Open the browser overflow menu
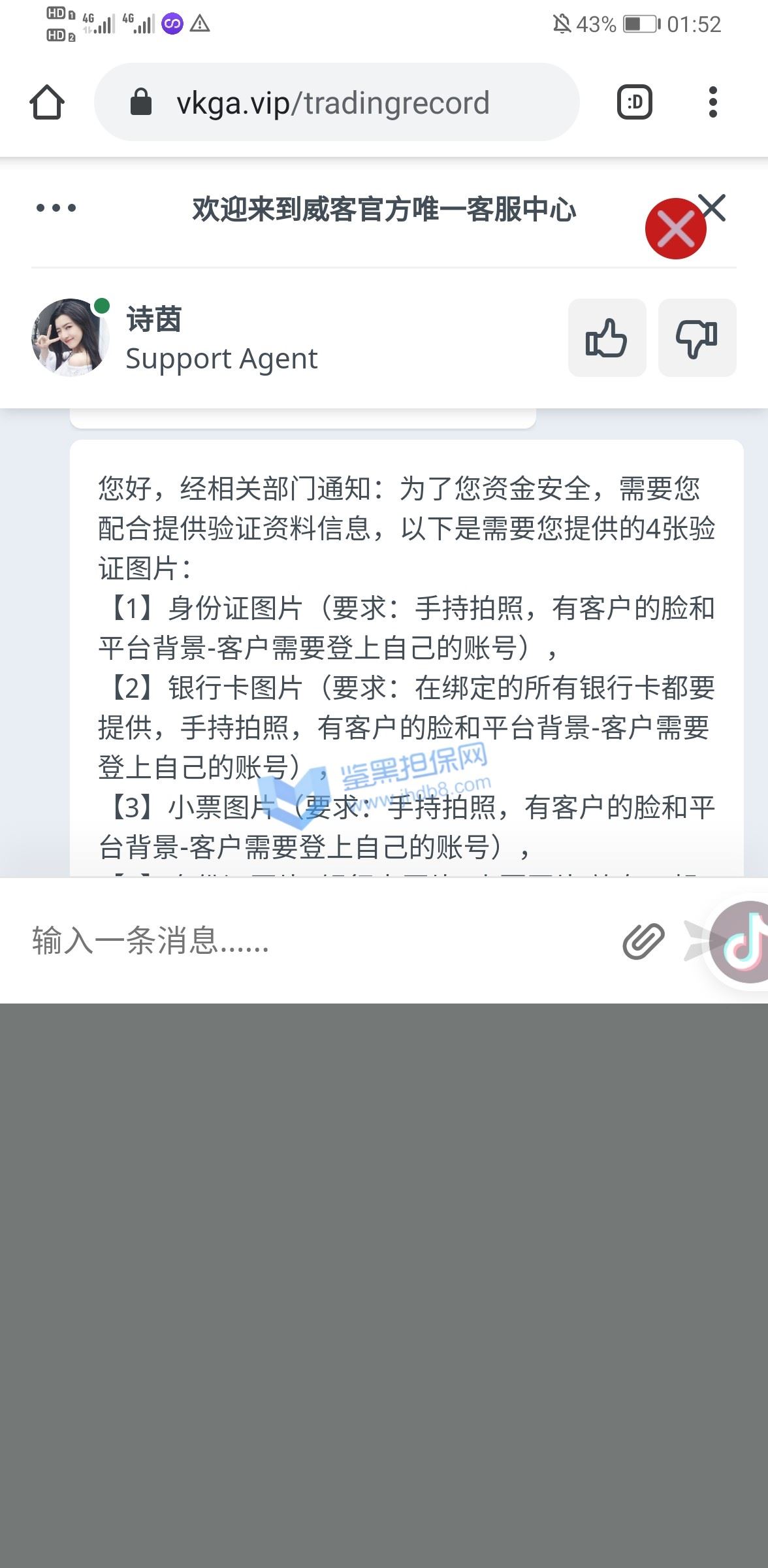This screenshot has width=768, height=1568. (712, 103)
